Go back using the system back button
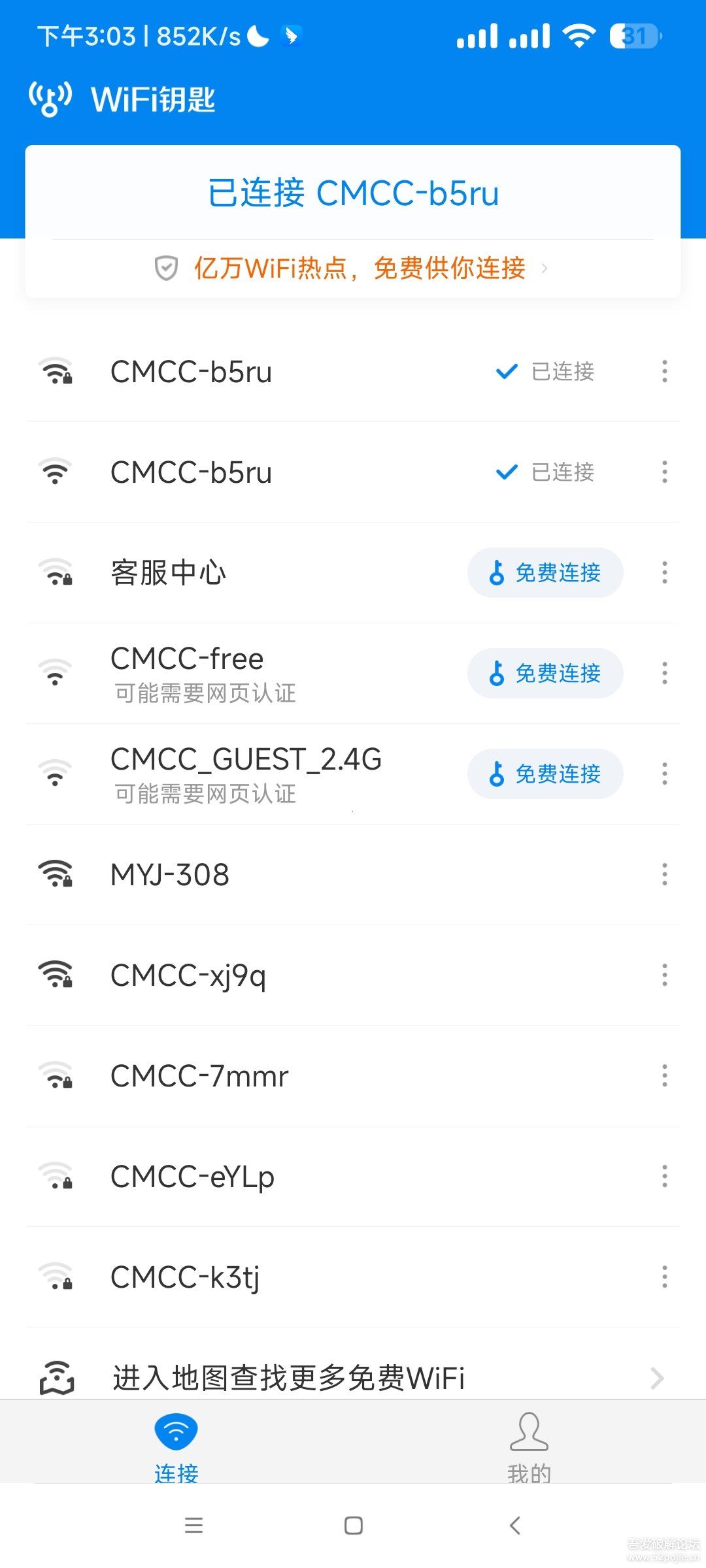Screen dimensions: 706x1568 pos(514,1526)
